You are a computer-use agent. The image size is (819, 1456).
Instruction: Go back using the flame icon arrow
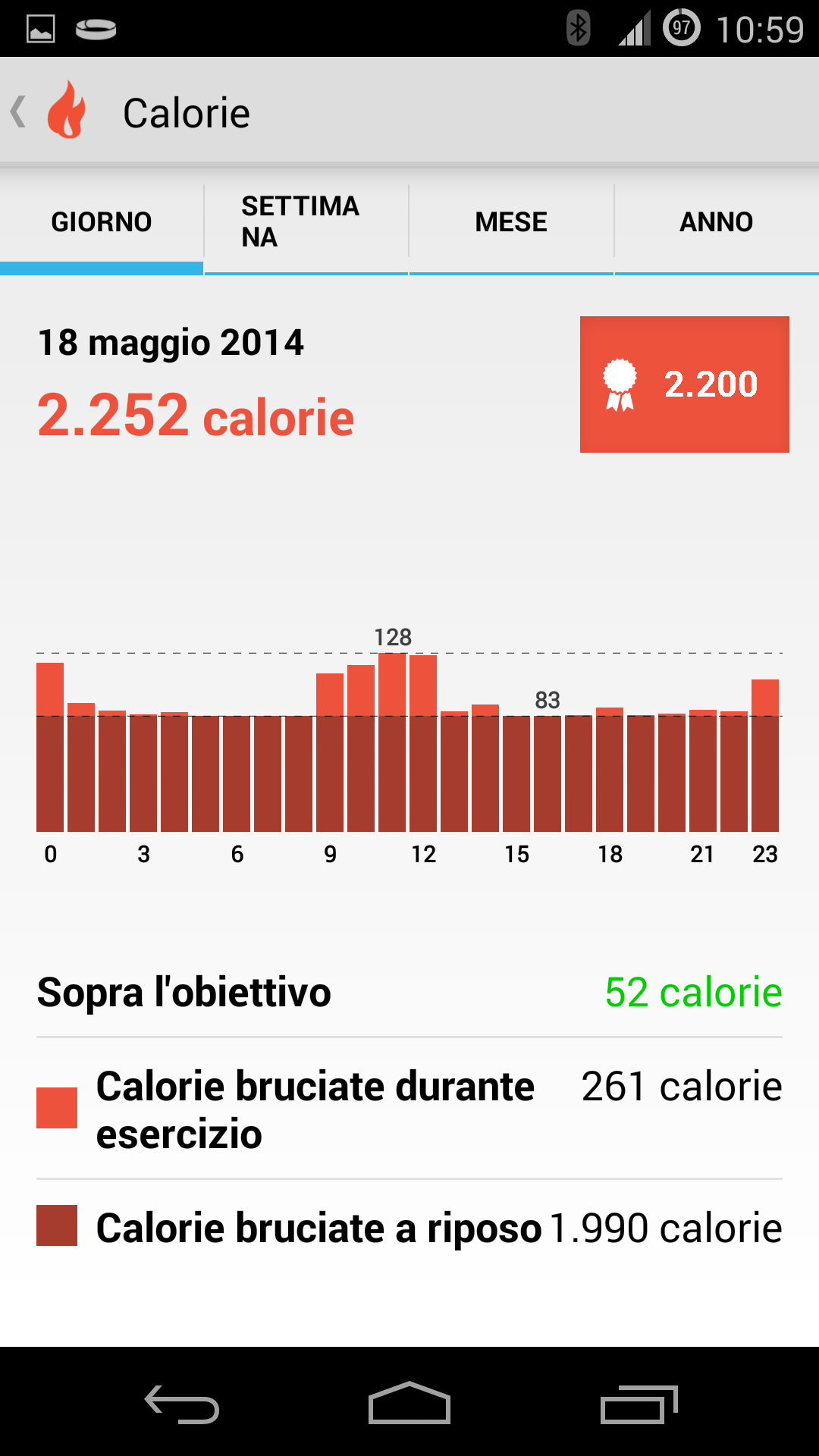click(x=48, y=112)
